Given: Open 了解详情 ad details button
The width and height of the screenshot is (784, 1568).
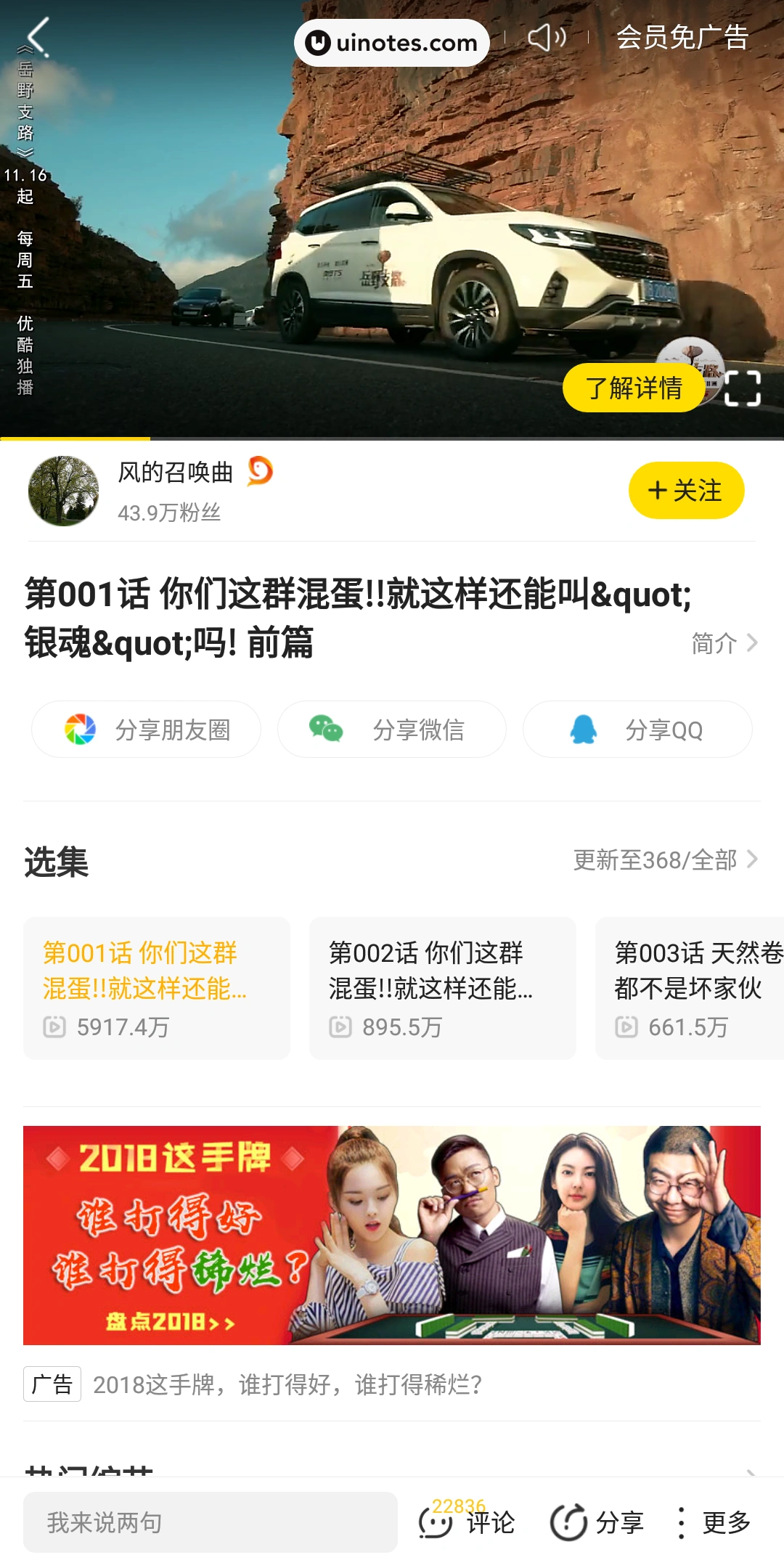Looking at the screenshot, I should pyautogui.click(x=633, y=388).
